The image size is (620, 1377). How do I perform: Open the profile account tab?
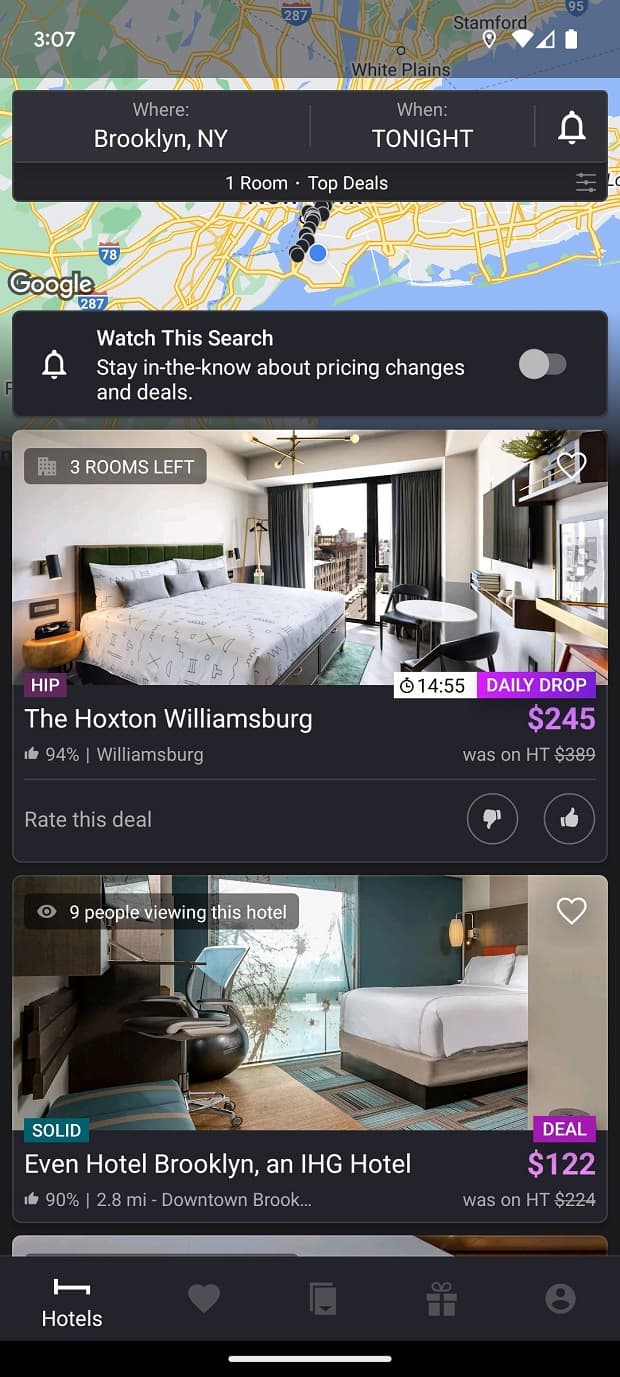pyautogui.click(x=560, y=1299)
